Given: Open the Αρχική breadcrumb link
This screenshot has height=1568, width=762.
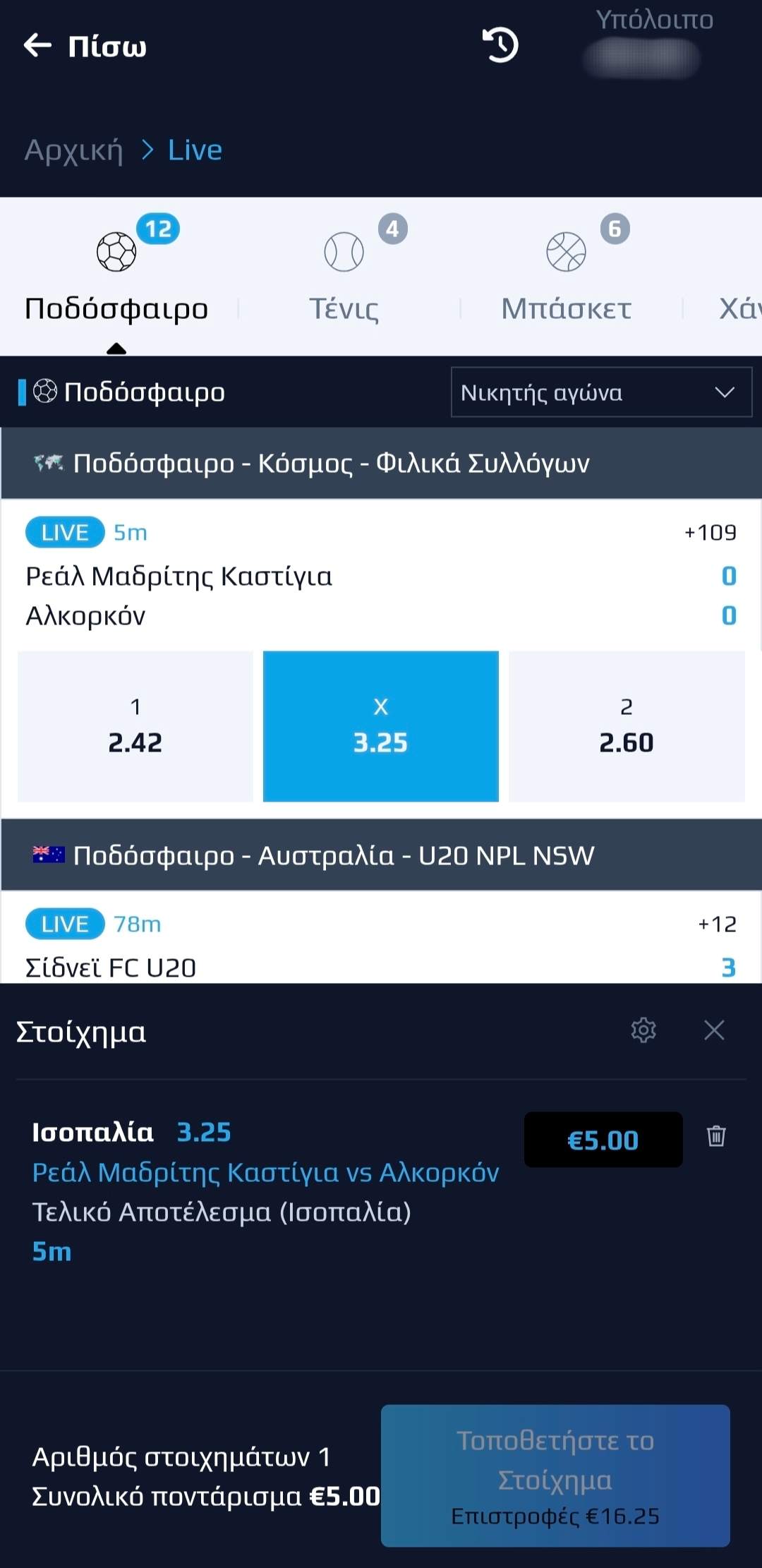Looking at the screenshot, I should (x=74, y=150).
